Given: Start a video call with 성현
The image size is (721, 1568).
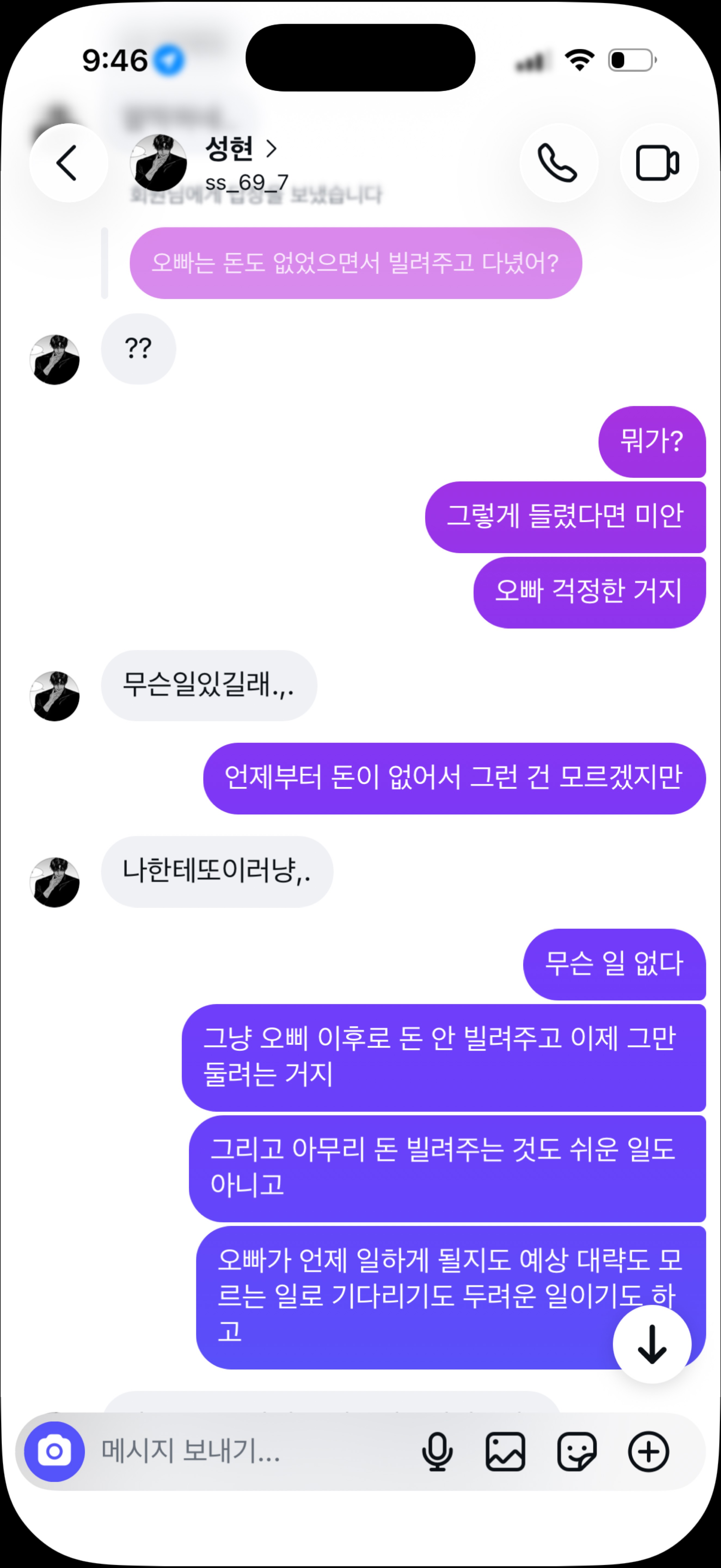Looking at the screenshot, I should (658, 163).
